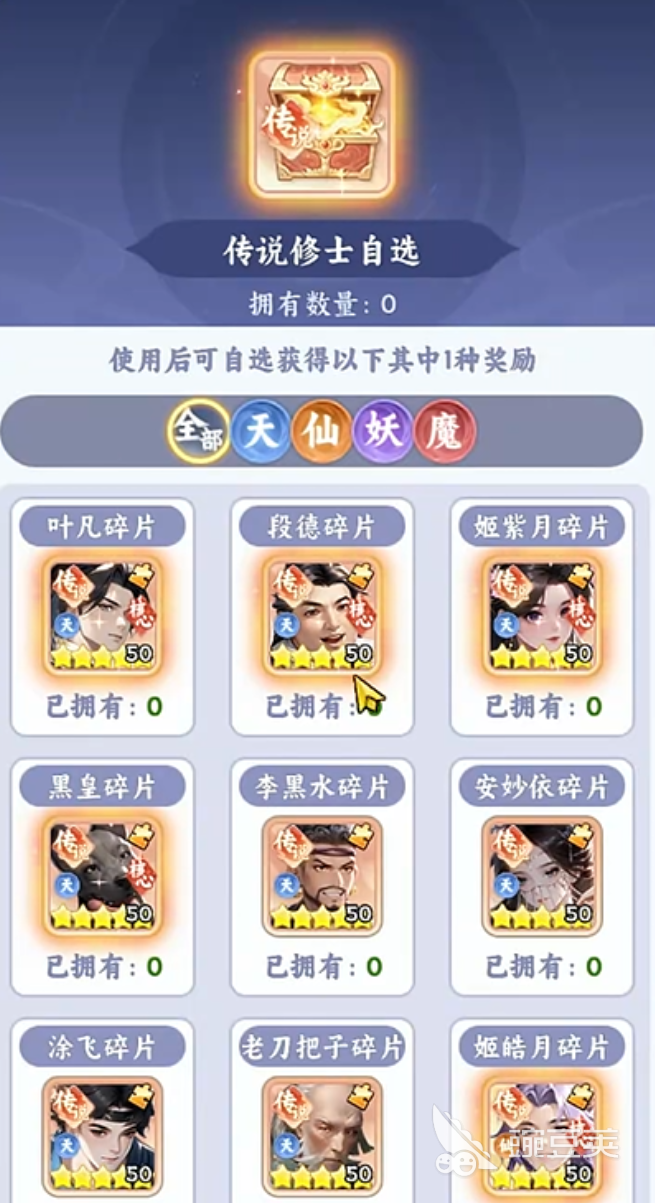Choose the 叶凡碎片 reward card
The width and height of the screenshot is (655, 1203).
click(x=103, y=617)
